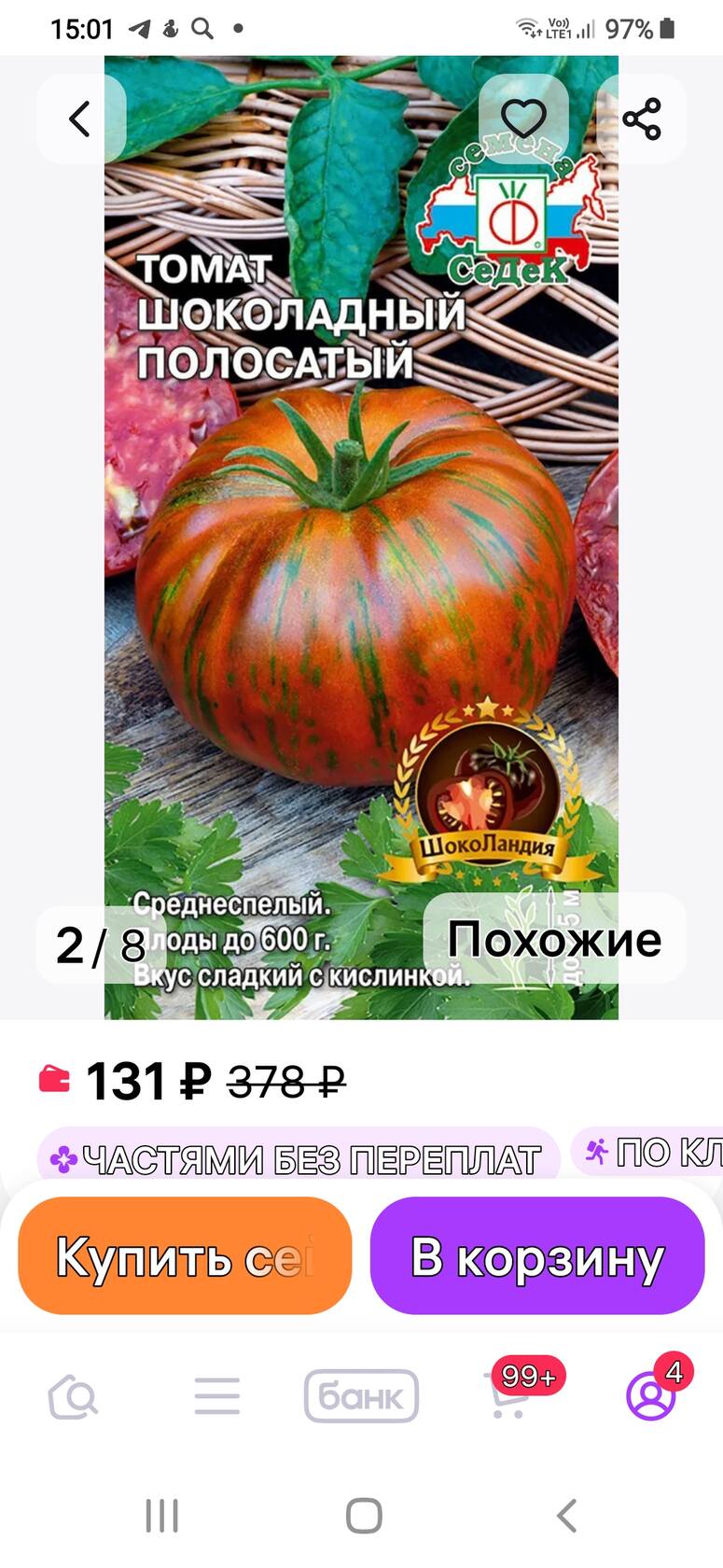
Task: Open recent apps in system navigation
Action: pos(161,1516)
